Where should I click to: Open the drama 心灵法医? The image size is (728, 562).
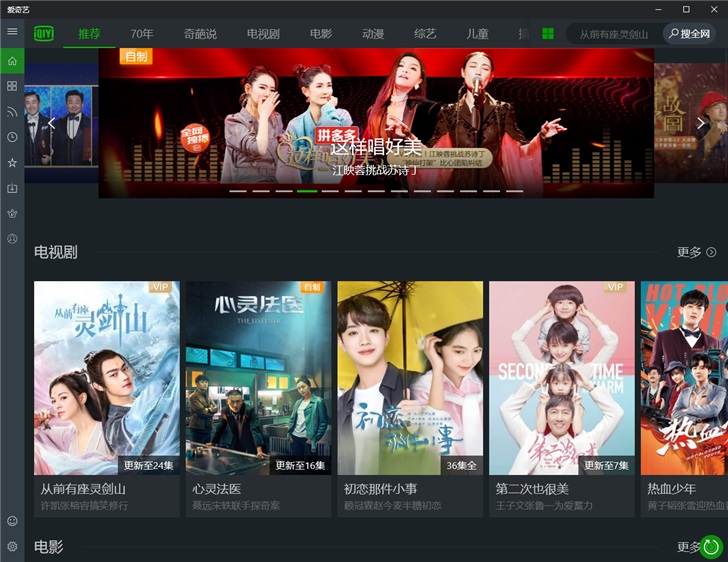[258, 378]
